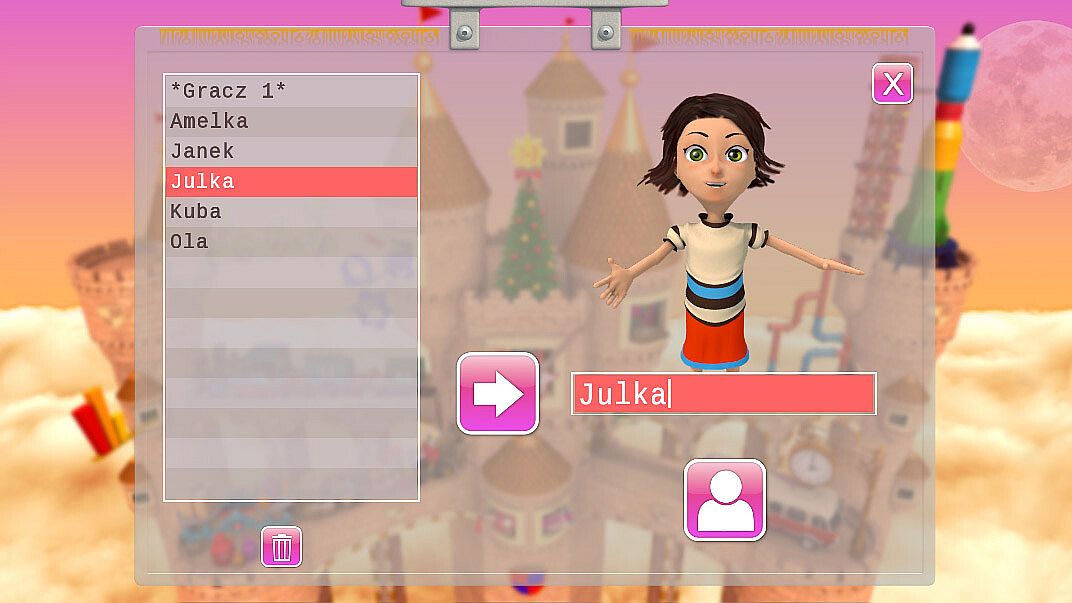1072x603 pixels.
Task: Choose the Janek profile
Action: [290, 151]
